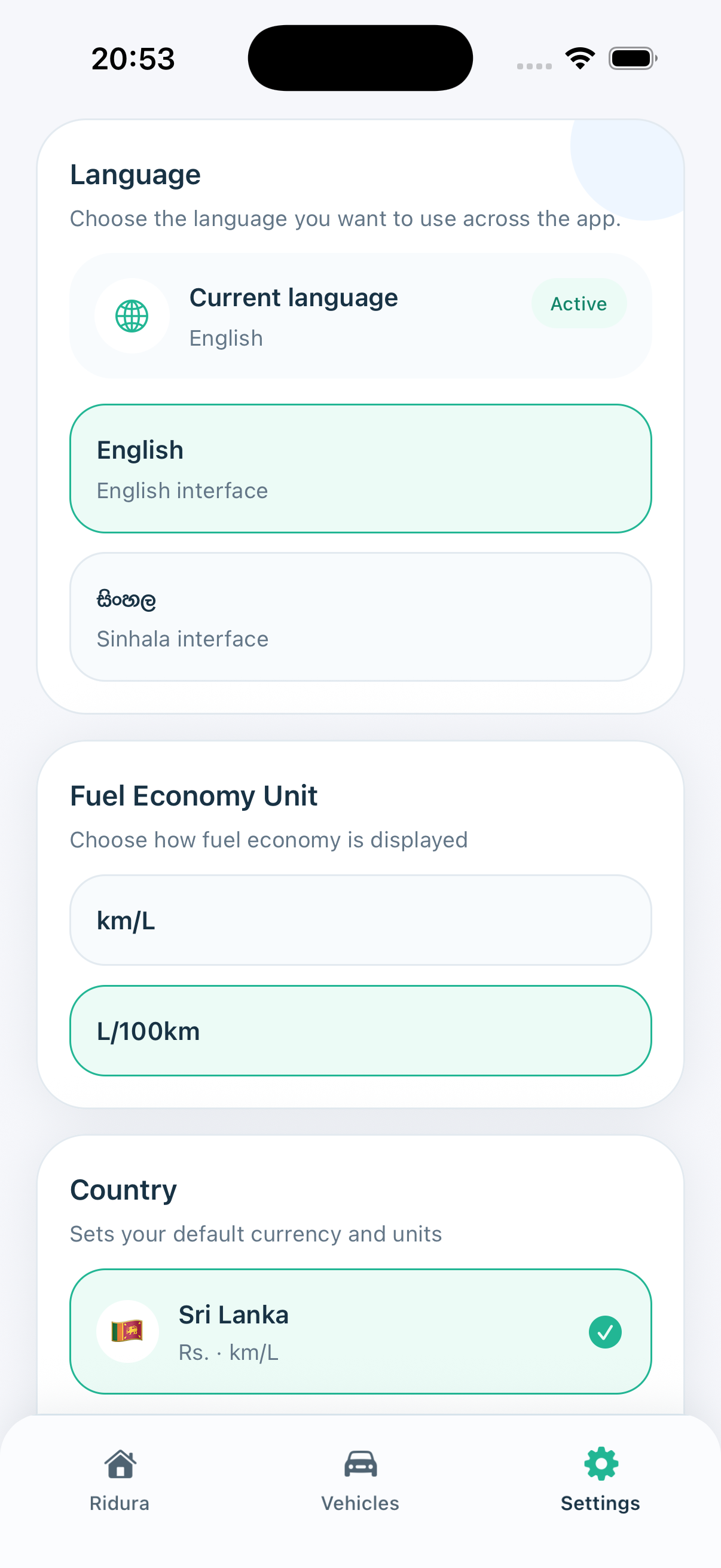Viewport: 721px width, 1568px height.
Task: Select km/L as fuel economy unit
Action: [x=360, y=920]
